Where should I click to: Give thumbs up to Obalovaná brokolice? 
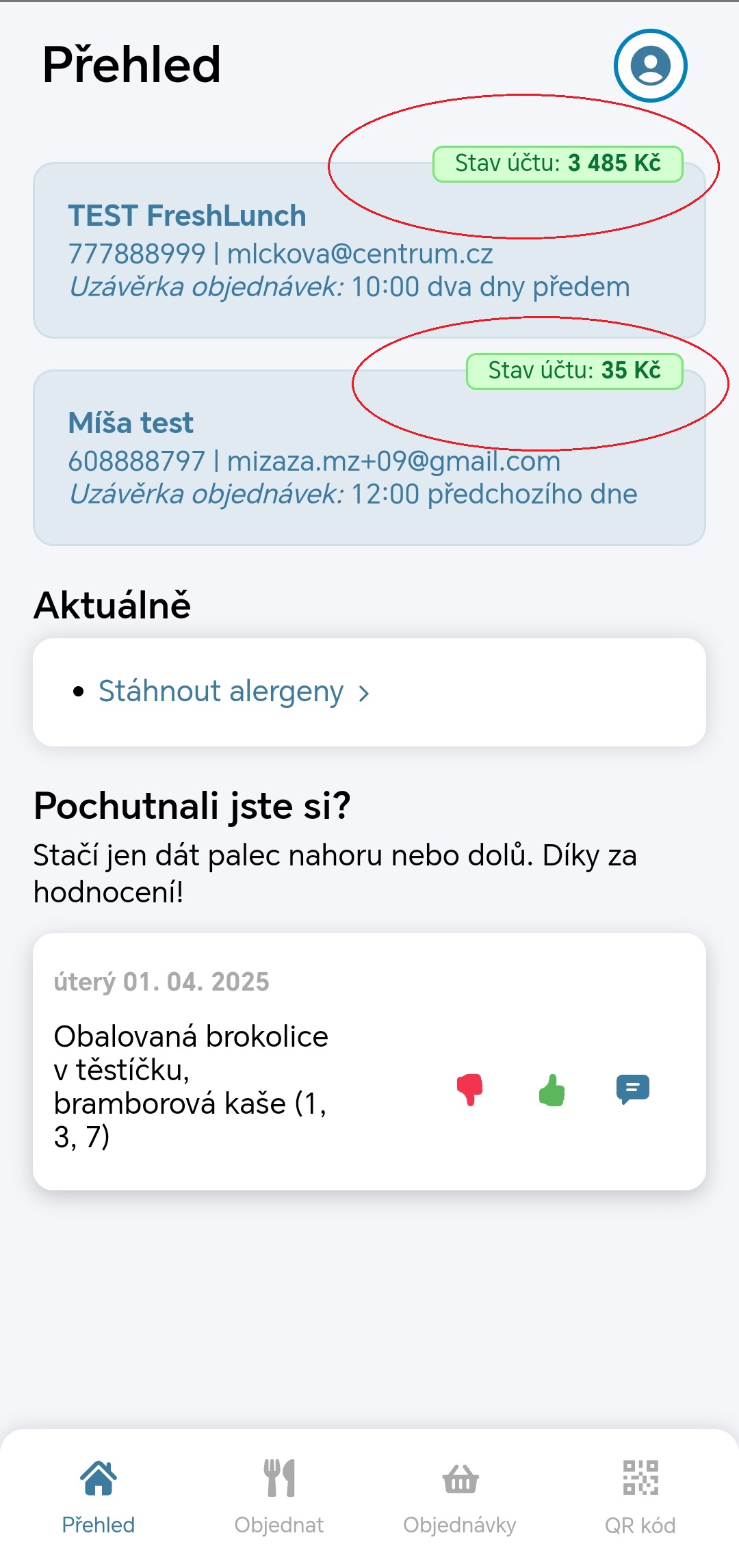(x=552, y=1089)
